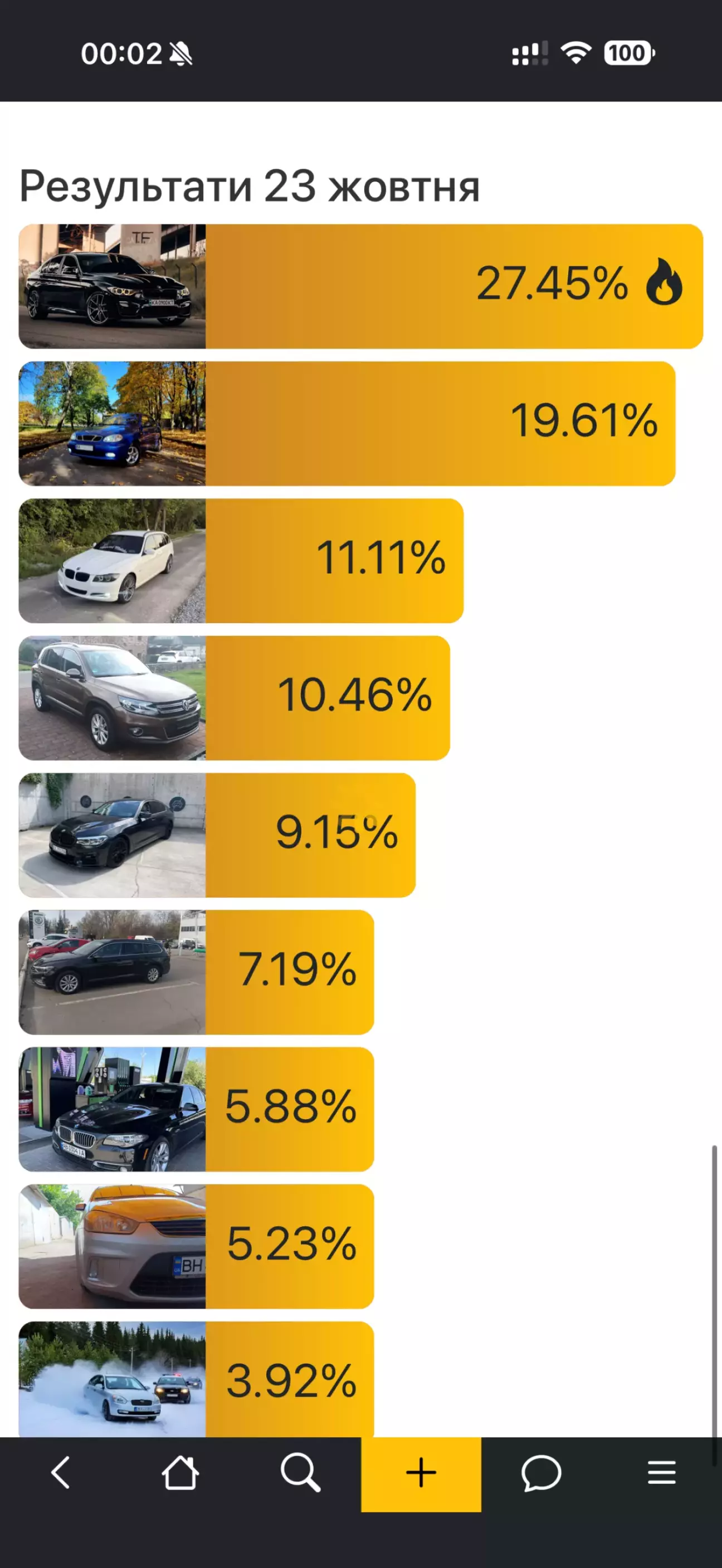The width and height of the screenshot is (722, 1568).
Task: Open the brown Volkswagen at 10.46%
Action: [235, 698]
